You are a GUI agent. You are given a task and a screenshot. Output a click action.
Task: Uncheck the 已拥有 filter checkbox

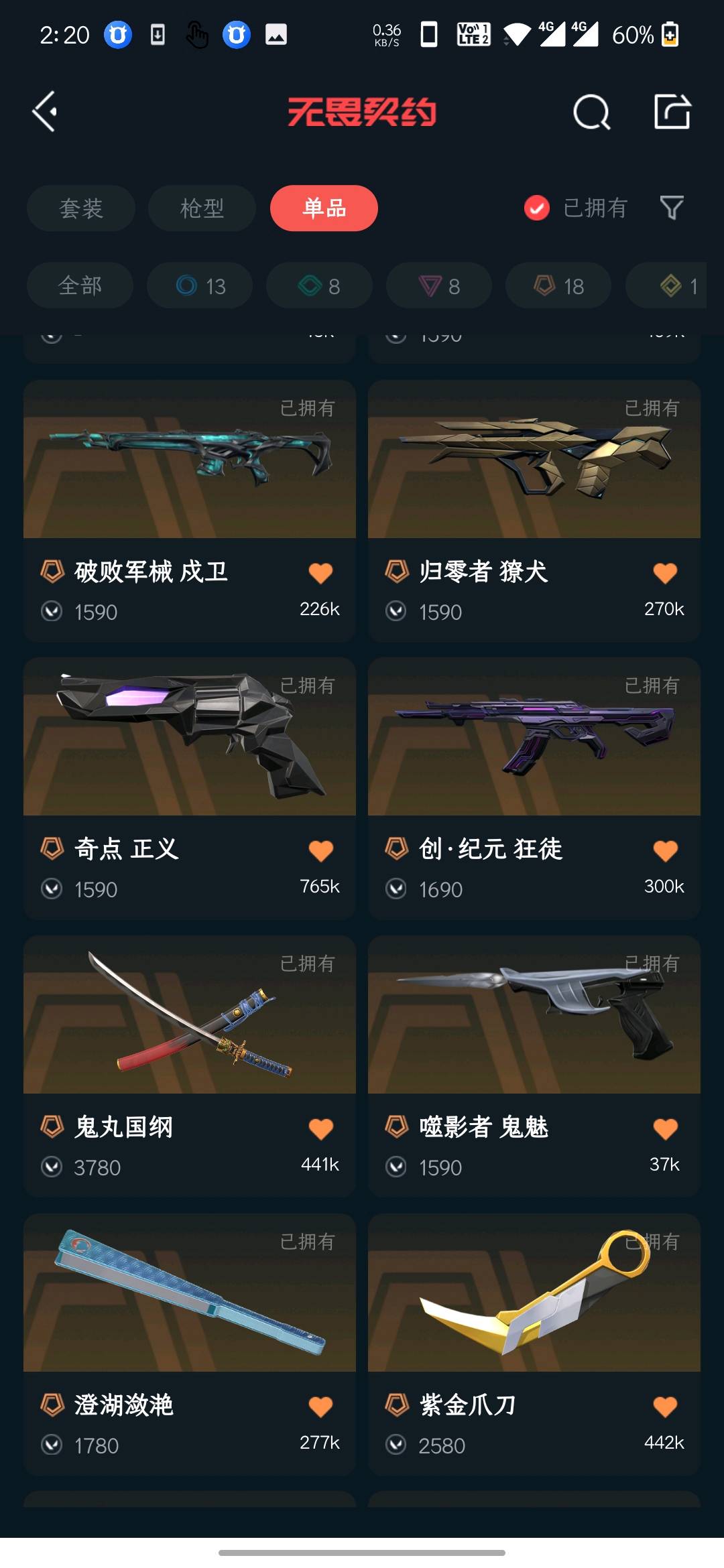(x=536, y=208)
